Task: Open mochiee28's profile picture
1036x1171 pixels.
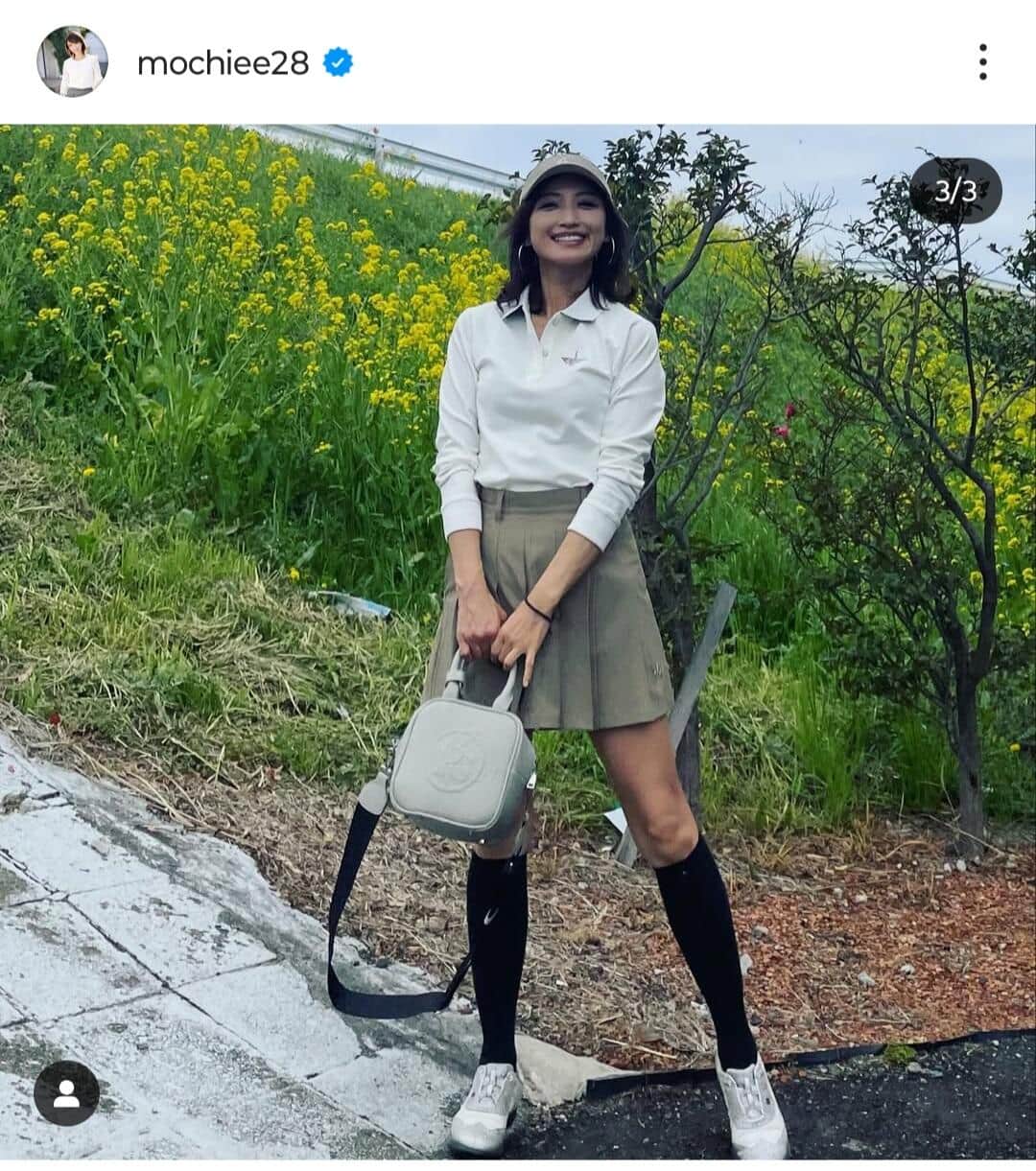Action: coord(72,62)
